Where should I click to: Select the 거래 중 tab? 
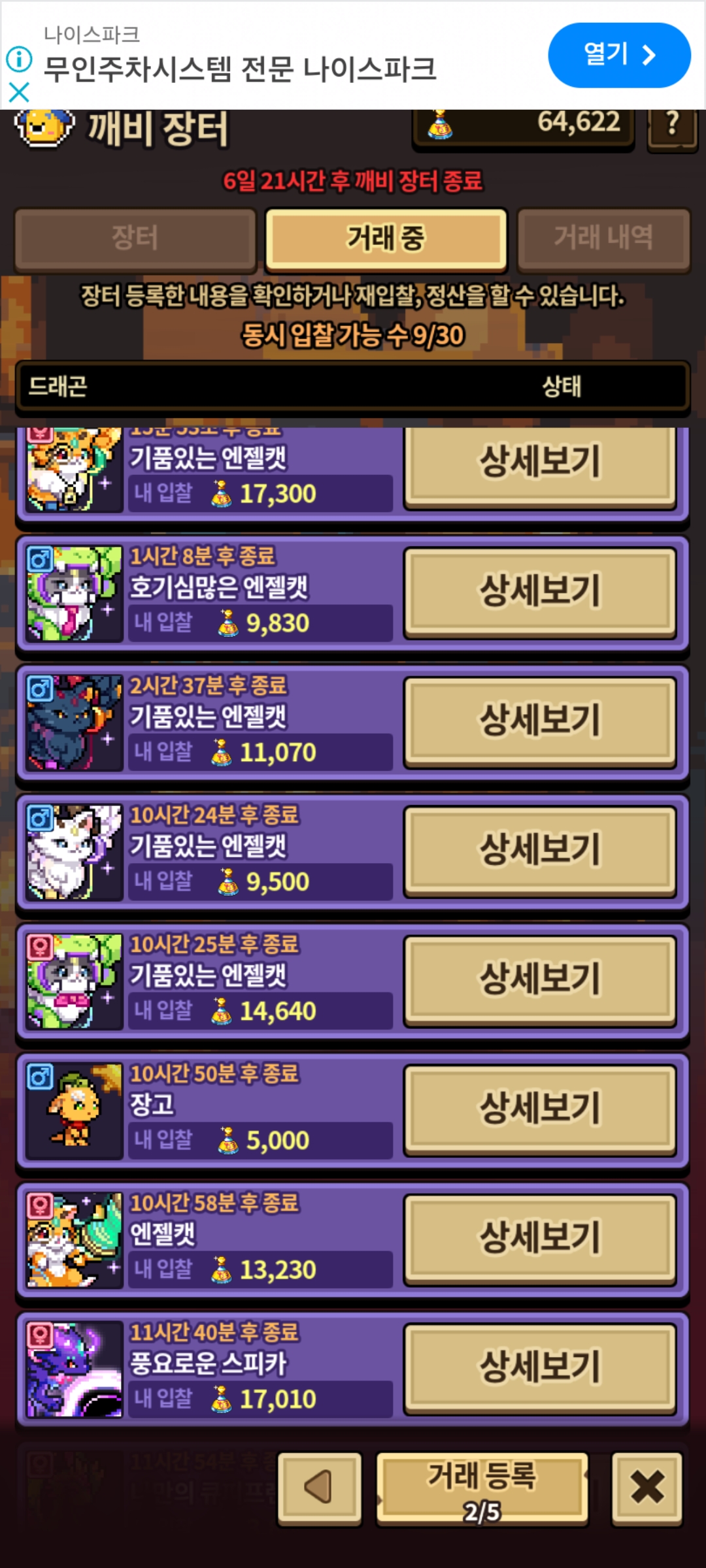tap(386, 238)
